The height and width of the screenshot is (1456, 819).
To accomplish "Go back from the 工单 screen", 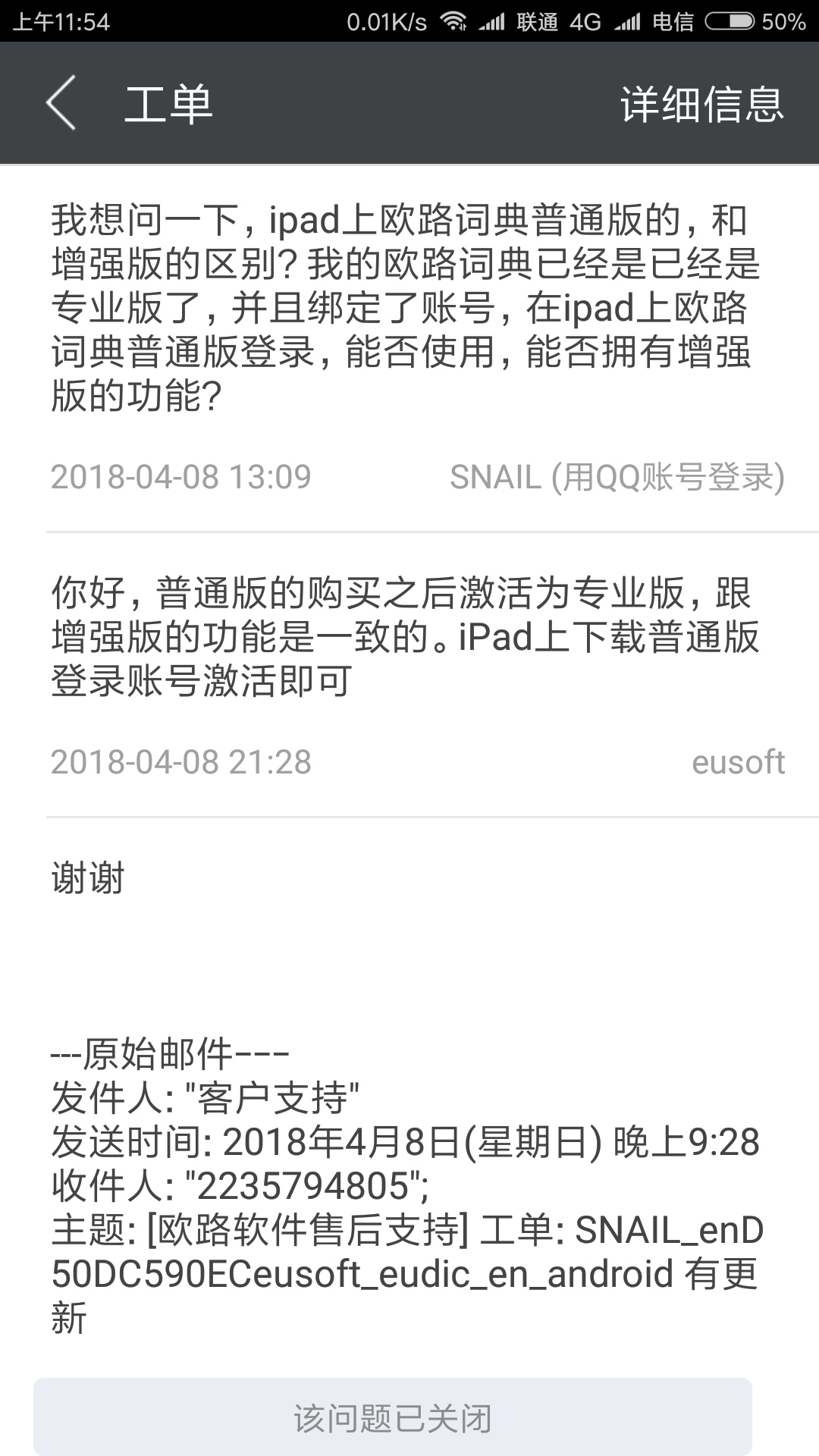I will pyautogui.click(x=61, y=103).
